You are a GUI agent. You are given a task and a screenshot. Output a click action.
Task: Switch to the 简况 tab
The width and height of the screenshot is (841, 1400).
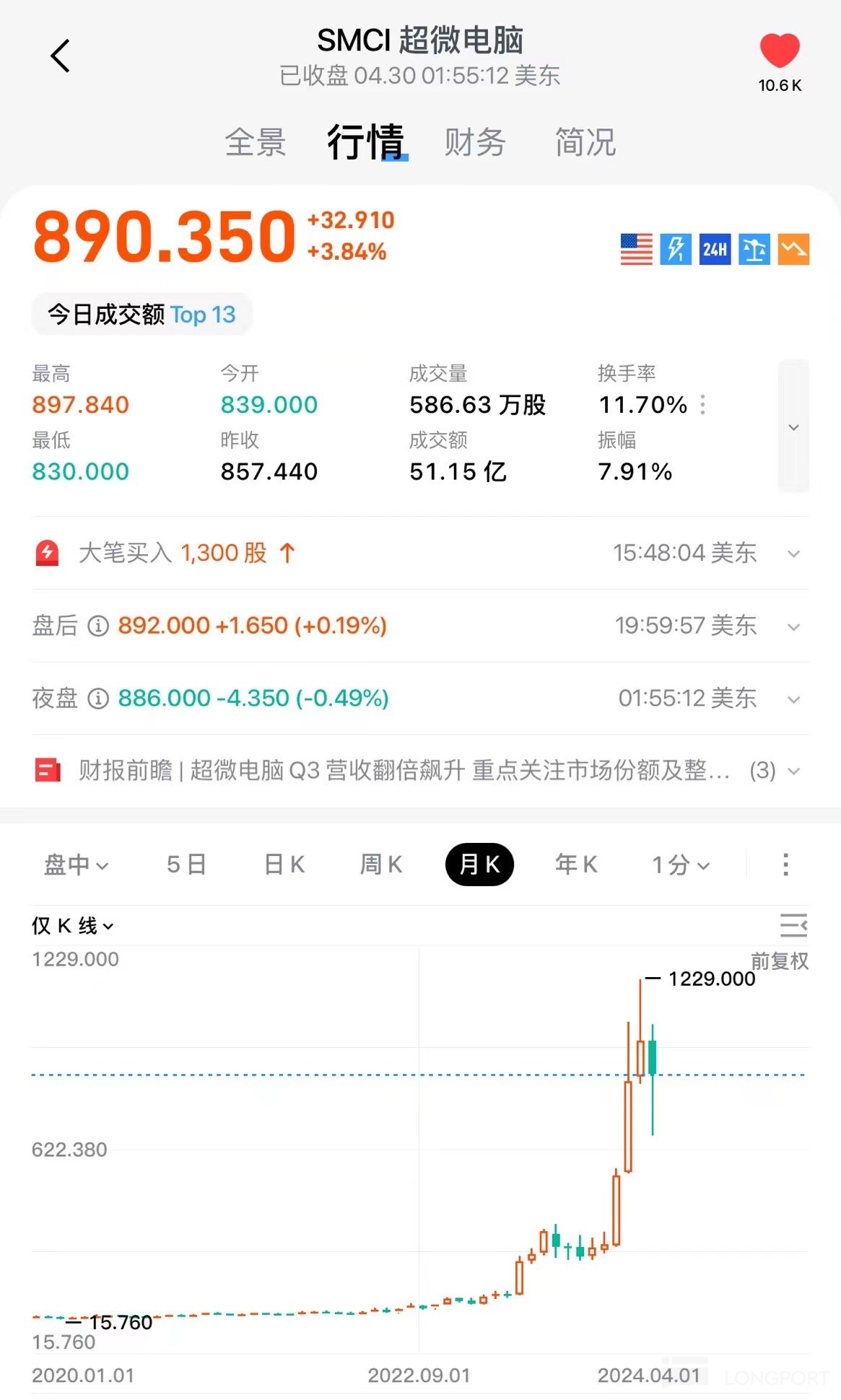coord(585,142)
